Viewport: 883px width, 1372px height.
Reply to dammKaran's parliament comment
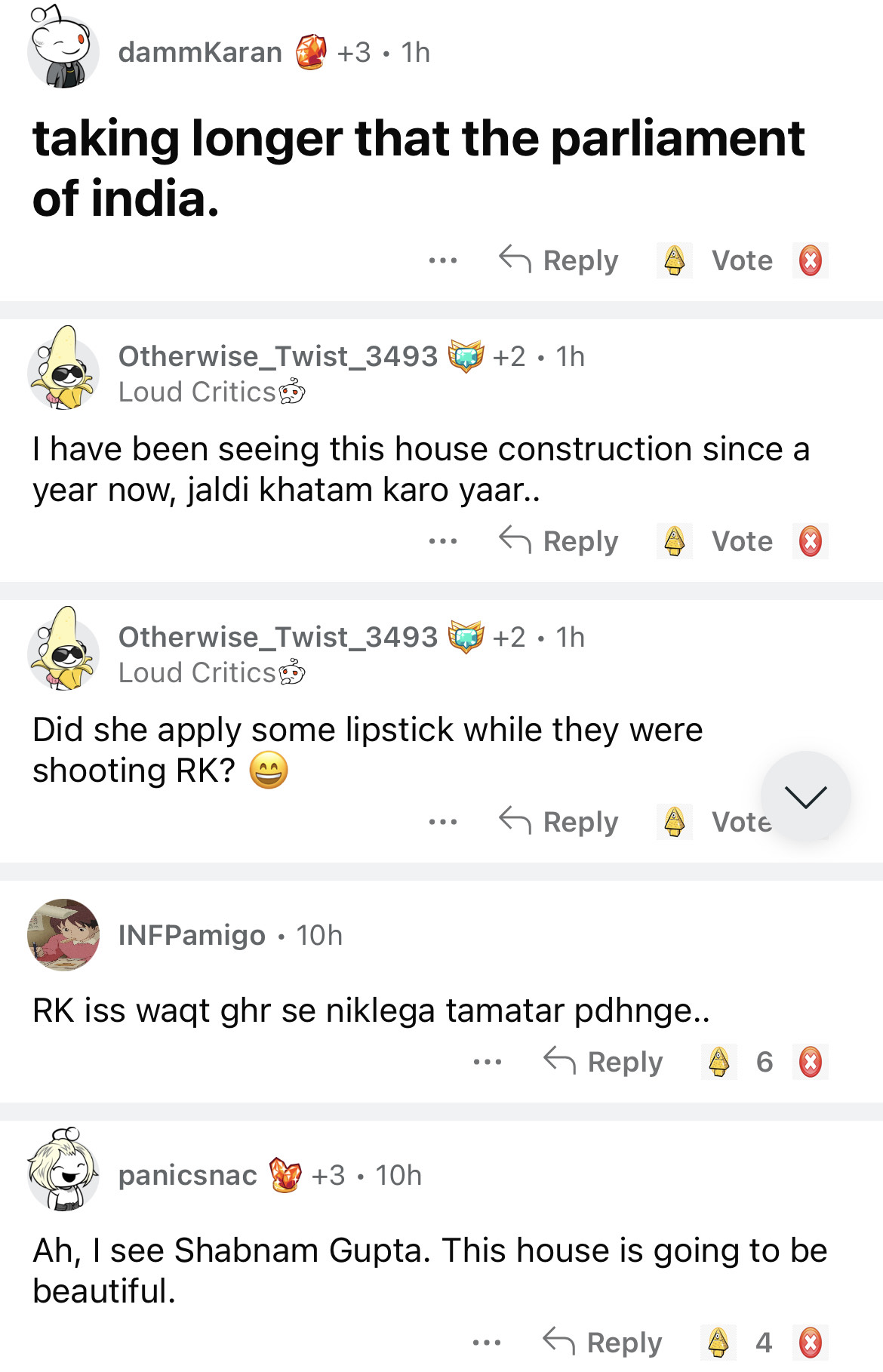(559, 260)
